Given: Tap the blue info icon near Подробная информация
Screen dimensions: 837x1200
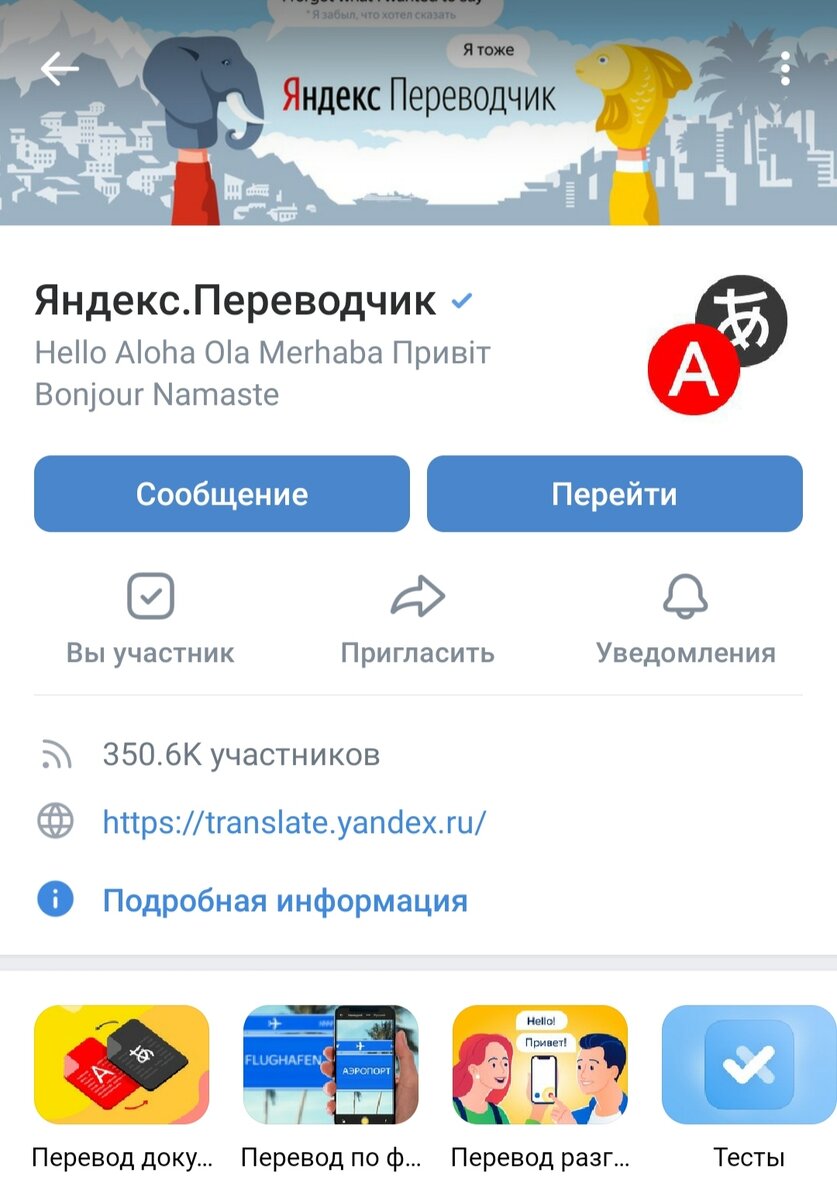Looking at the screenshot, I should click(x=57, y=899).
